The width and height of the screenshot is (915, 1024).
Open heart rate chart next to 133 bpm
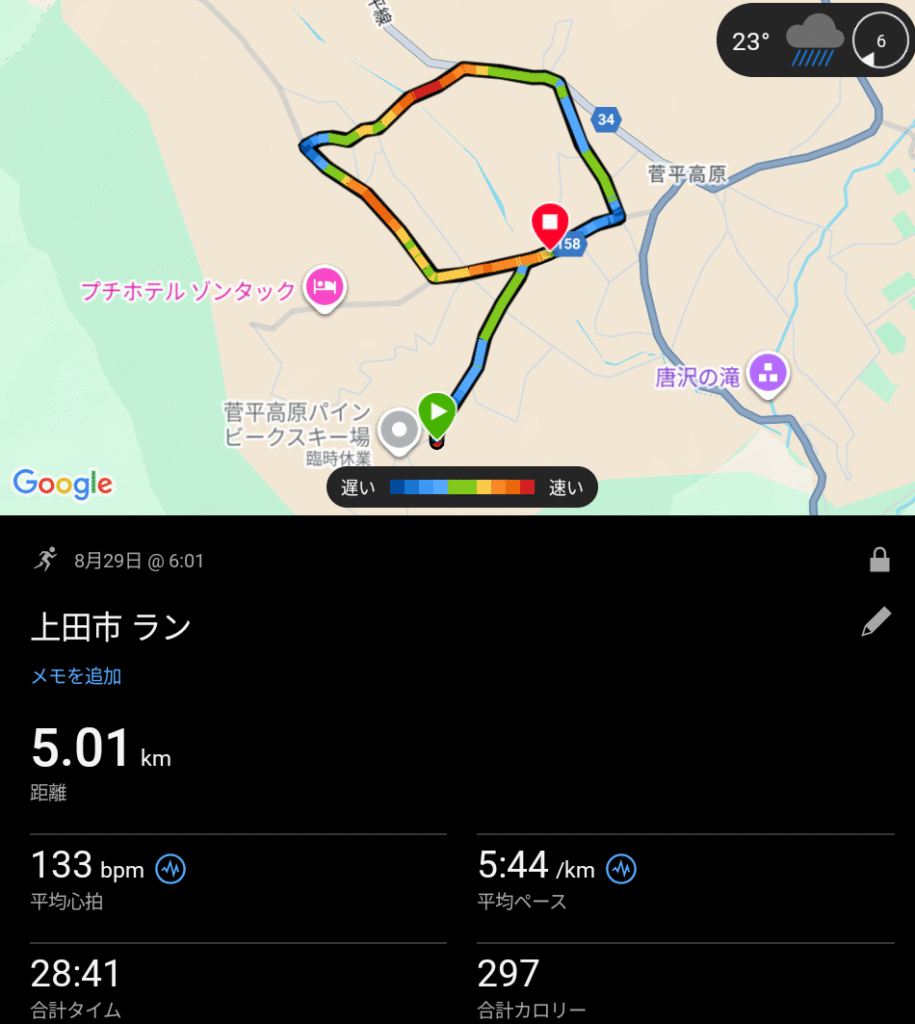coord(171,868)
